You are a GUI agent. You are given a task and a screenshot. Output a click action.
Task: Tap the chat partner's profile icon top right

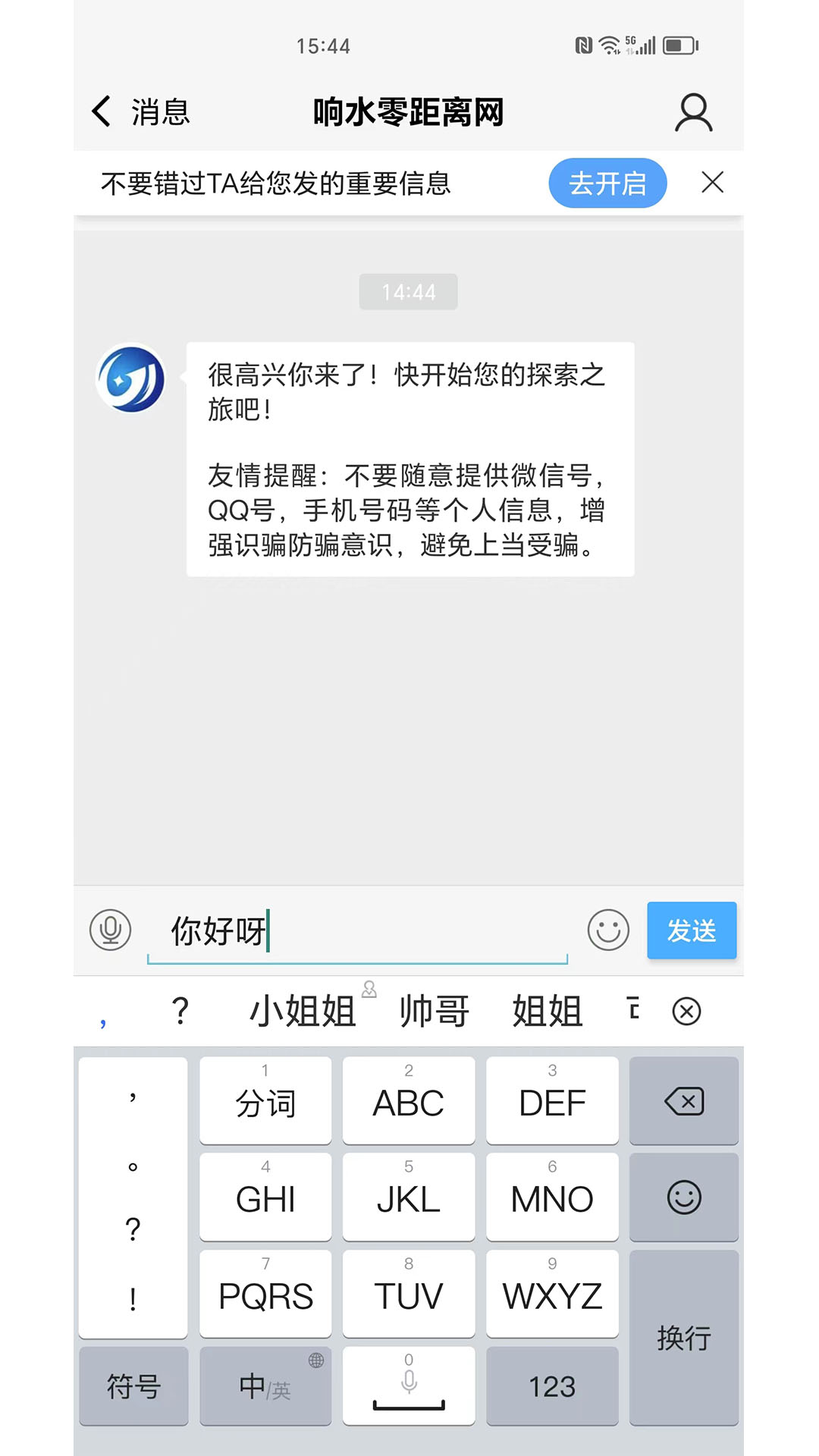click(x=692, y=111)
